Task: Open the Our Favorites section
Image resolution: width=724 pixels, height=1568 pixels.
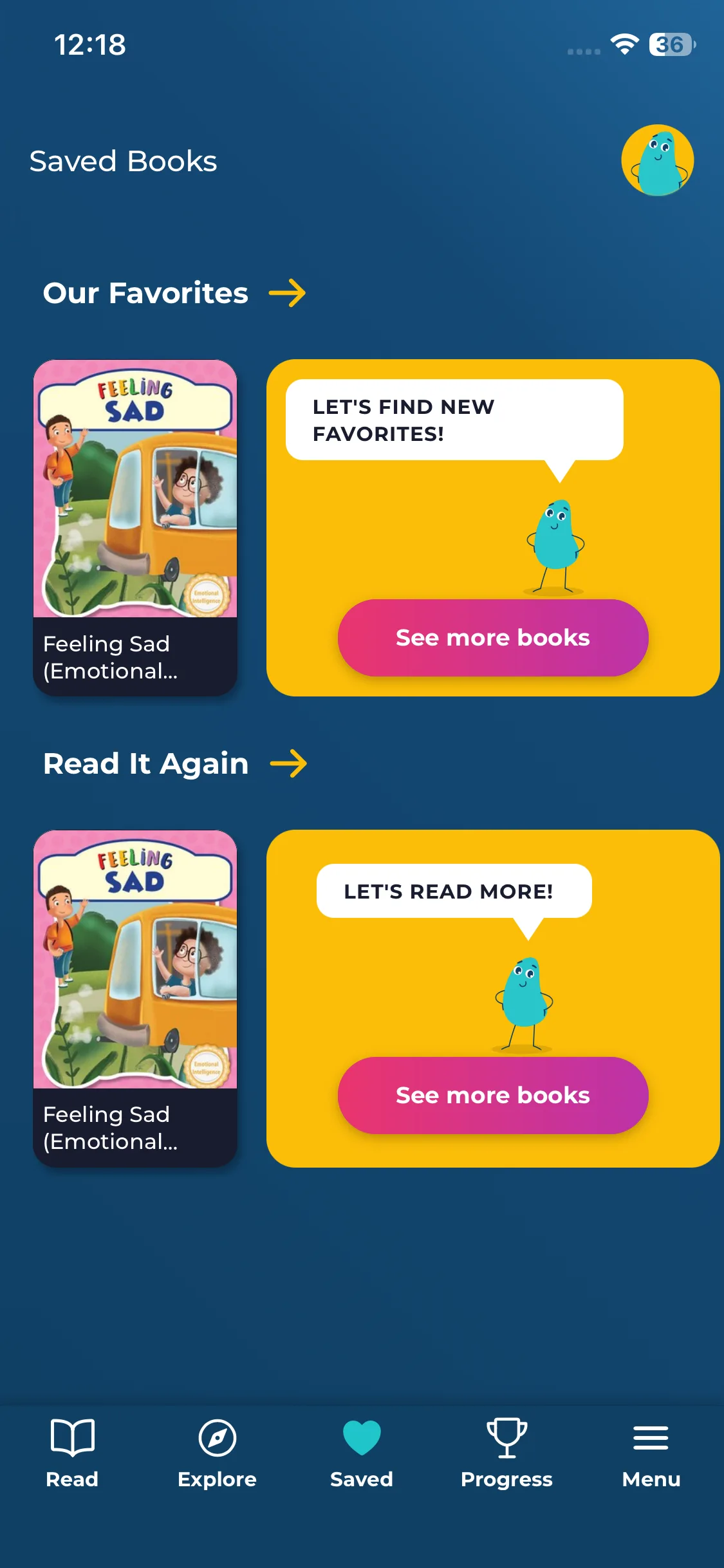Action: pos(174,293)
